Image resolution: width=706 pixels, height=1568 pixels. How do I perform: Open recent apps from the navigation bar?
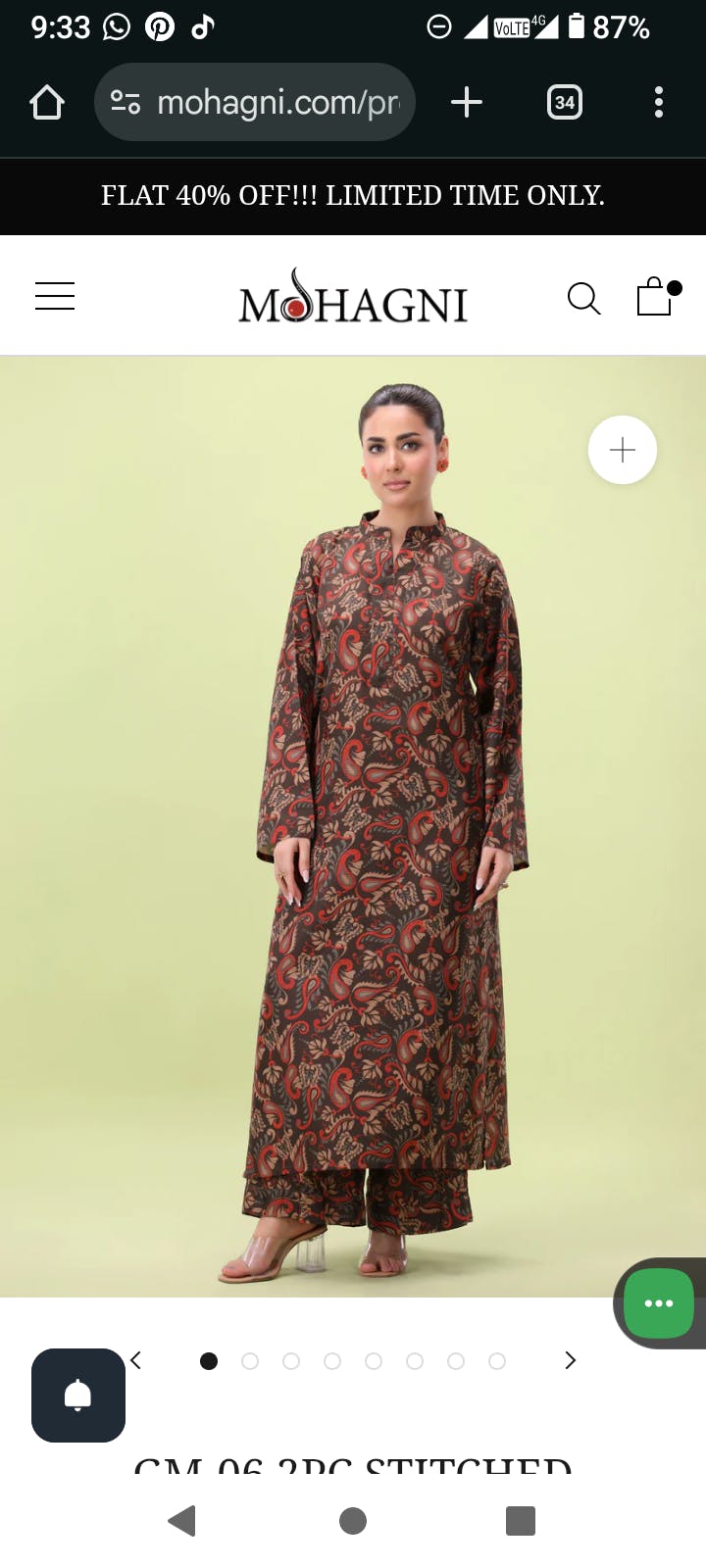pos(521,1521)
